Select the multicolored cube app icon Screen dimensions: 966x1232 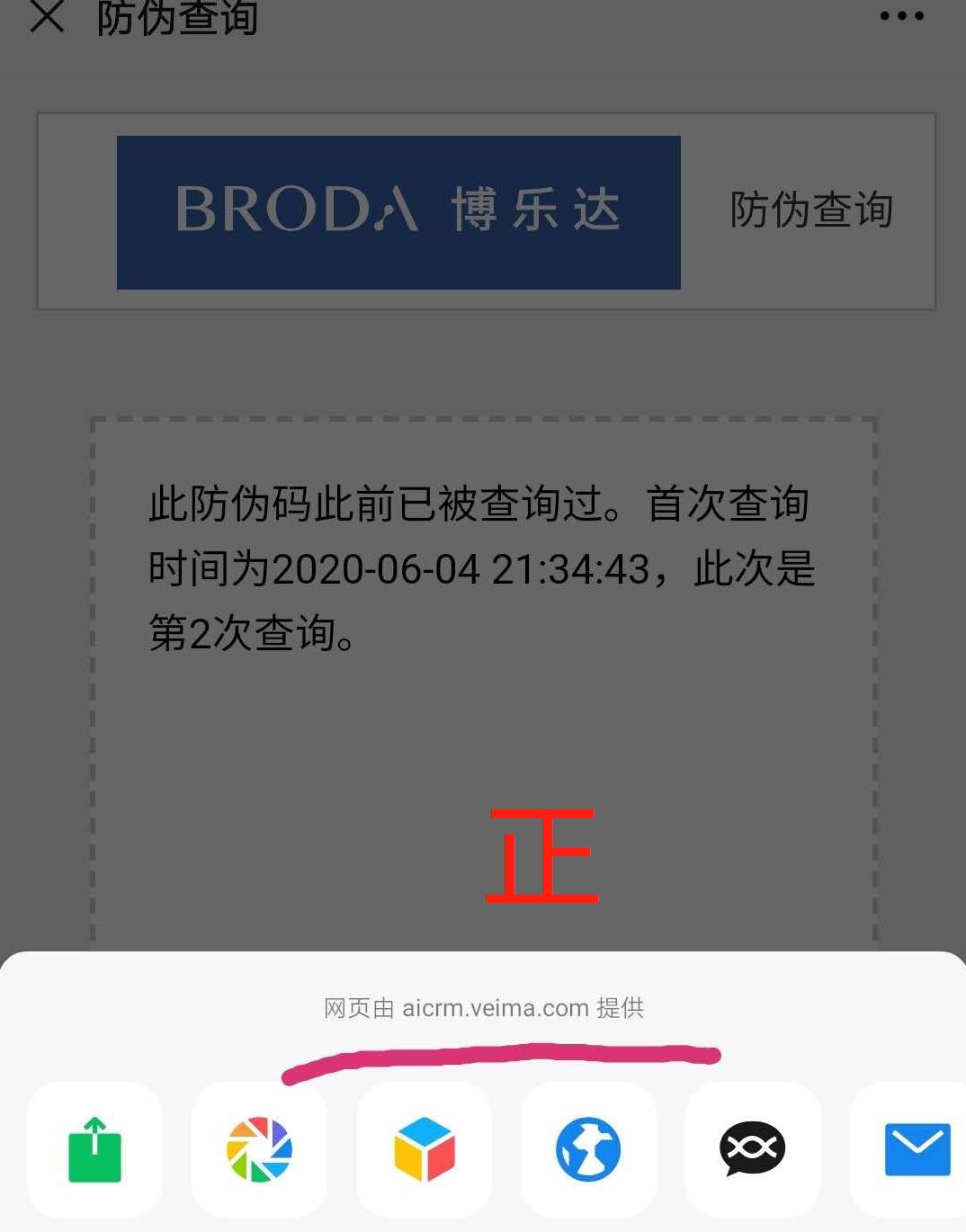(424, 1148)
